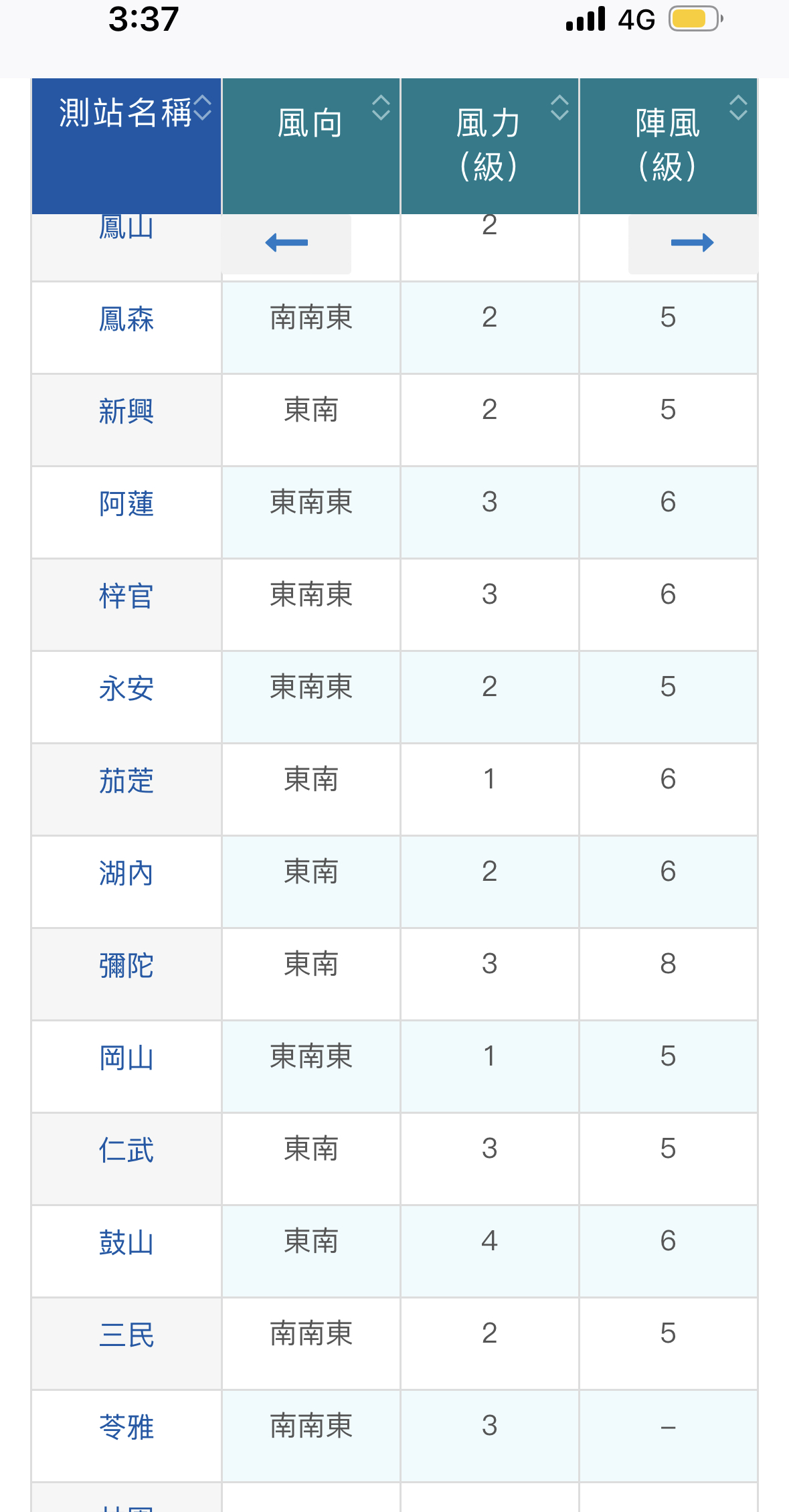Sort table by 測站名稱 column
This screenshot has width=789, height=1512.
coord(126,146)
